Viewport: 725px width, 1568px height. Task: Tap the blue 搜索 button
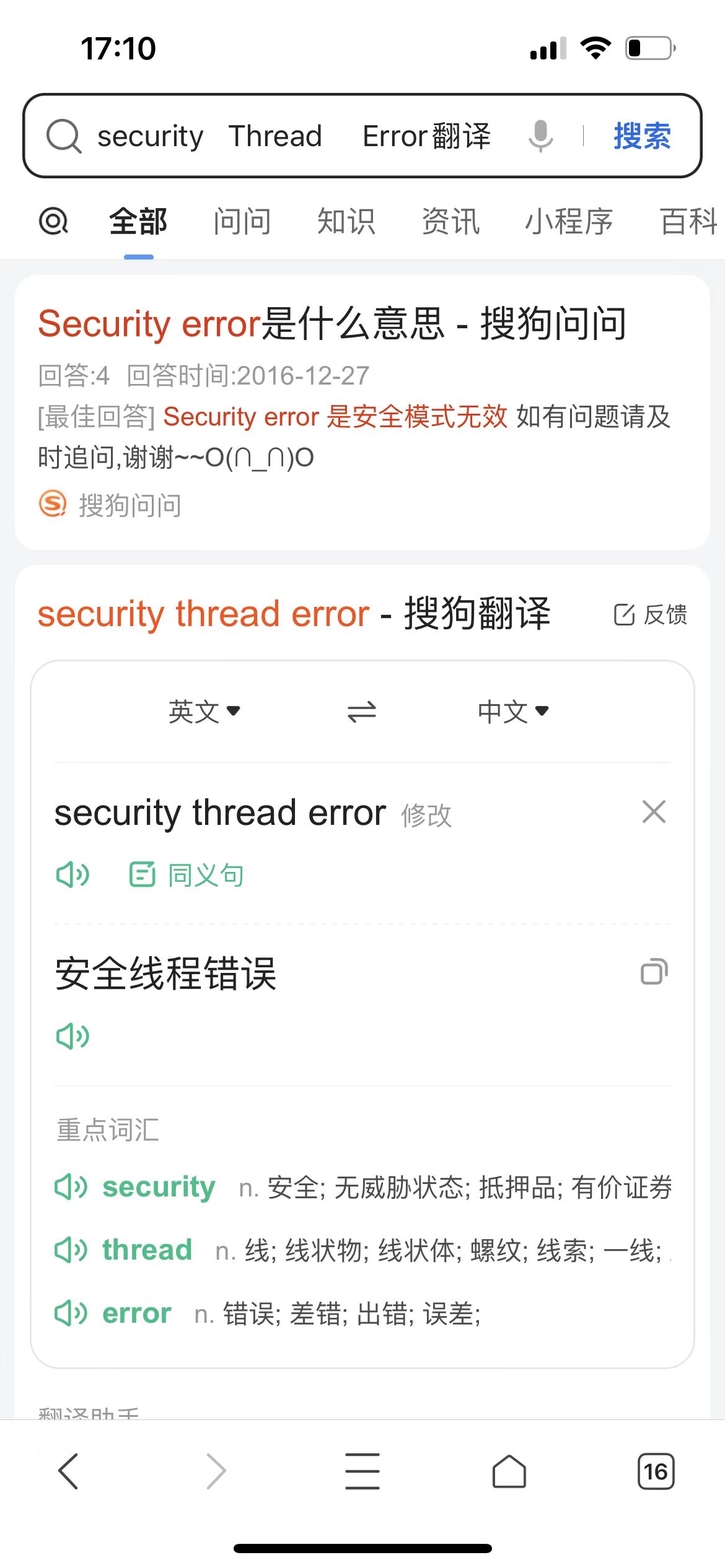(x=642, y=136)
